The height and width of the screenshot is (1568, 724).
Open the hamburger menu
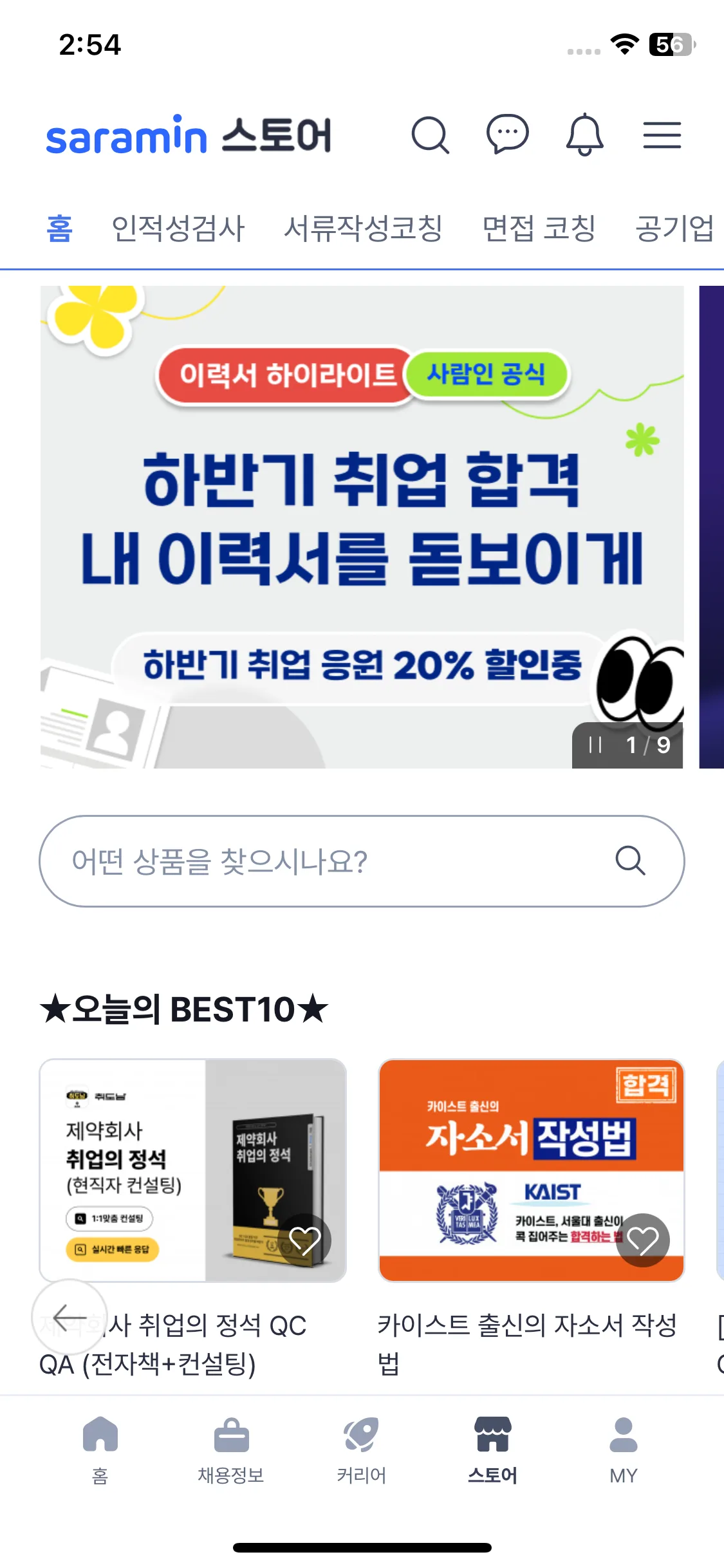pyautogui.click(x=662, y=135)
